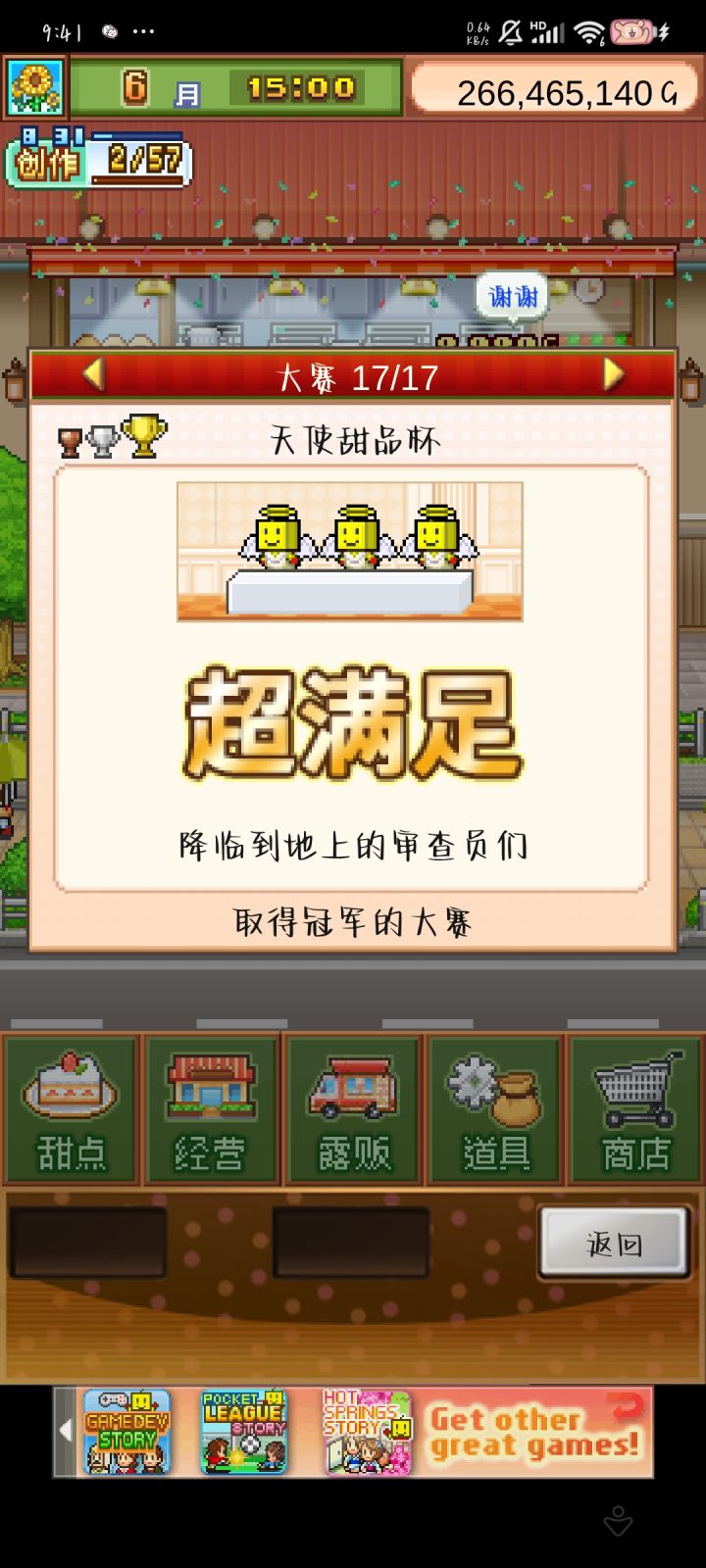Image resolution: width=706 pixels, height=1568 pixels.
Task: Open the Game Dev Story ad banner
Action: [129, 1433]
